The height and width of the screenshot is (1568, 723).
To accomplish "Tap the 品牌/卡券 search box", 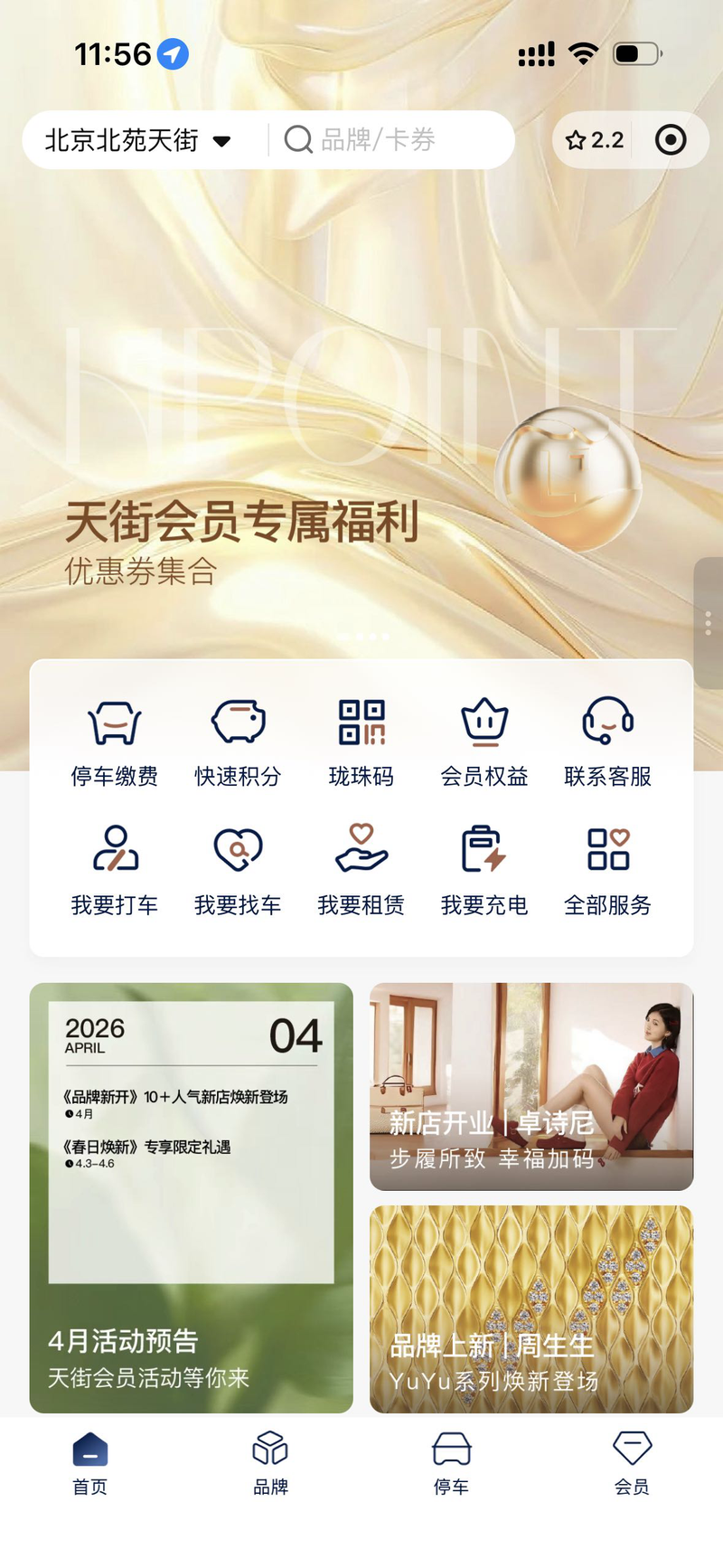I will click(390, 140).
